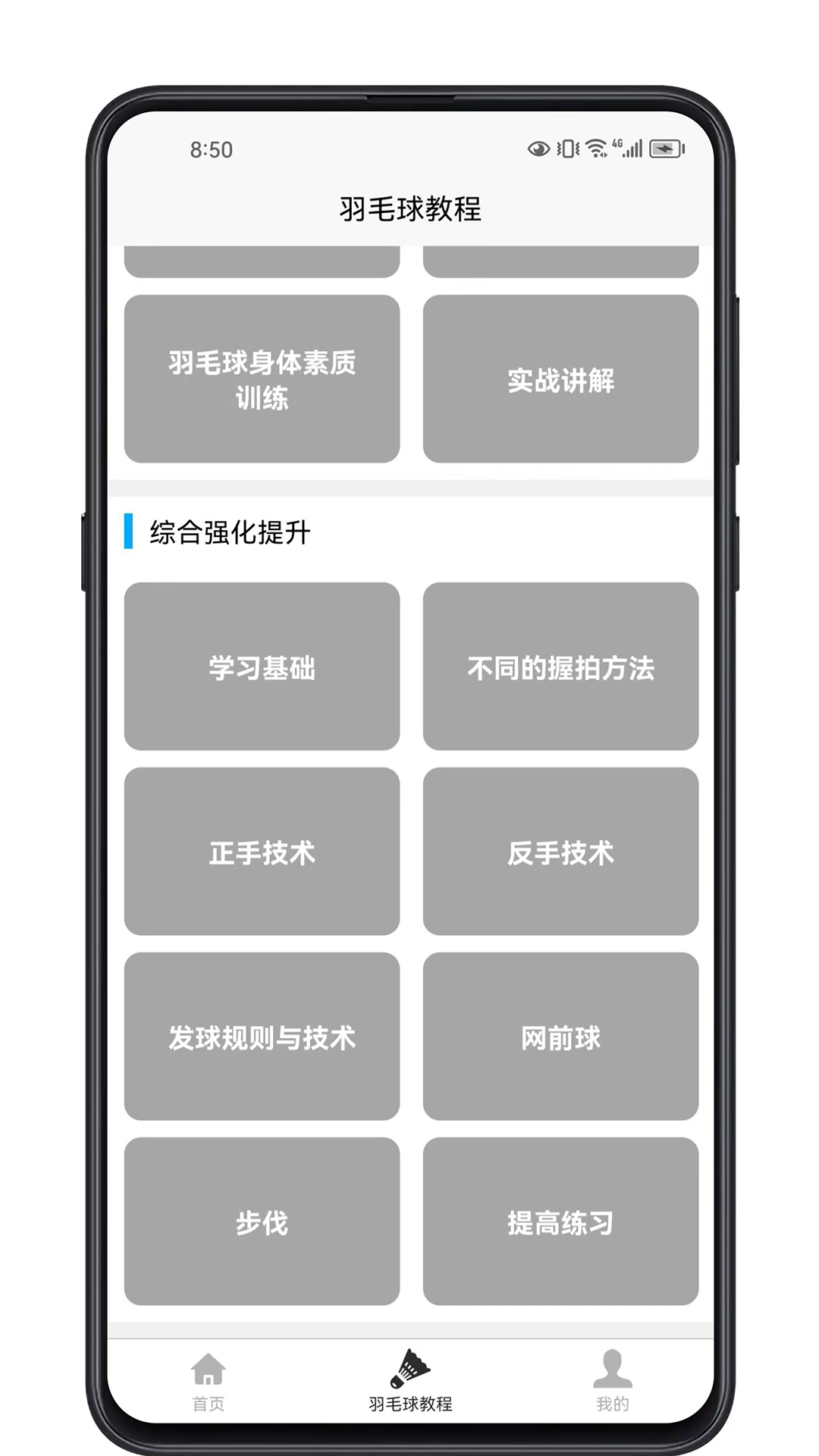819x1456 pixels.
Task: Switch to the 首页 tab
Action: (x=208, y=1382)
